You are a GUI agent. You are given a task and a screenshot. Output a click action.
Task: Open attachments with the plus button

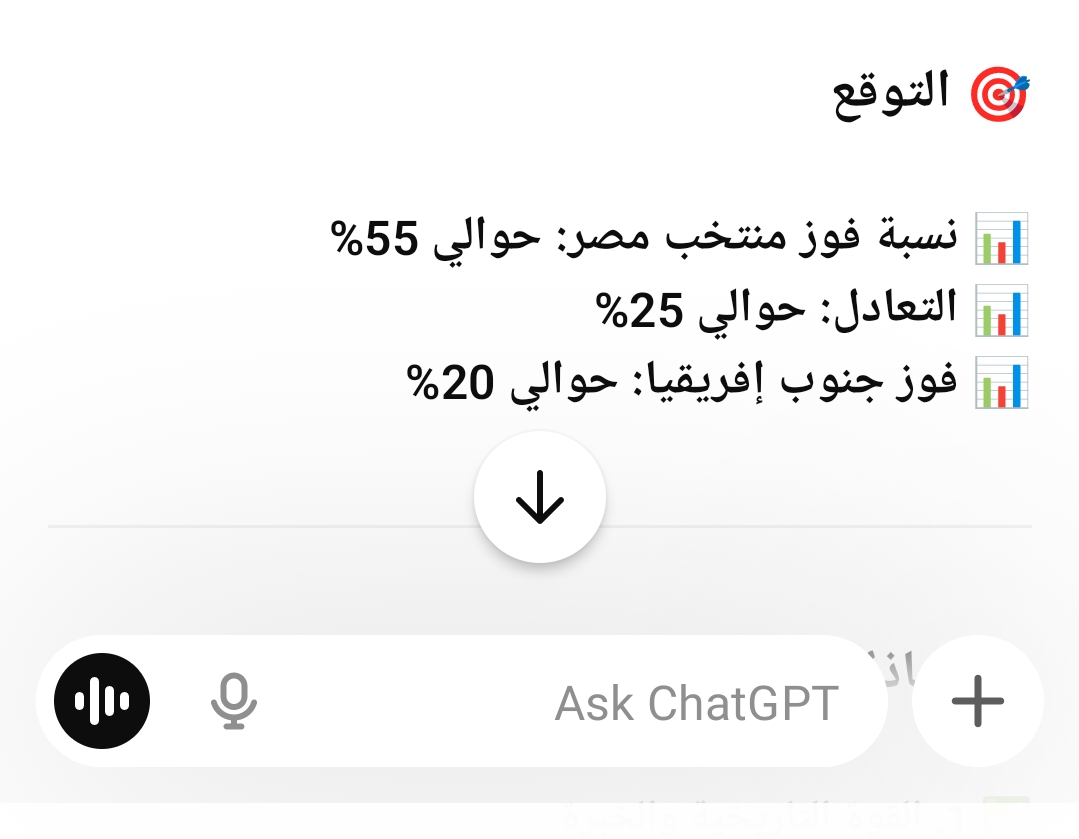click(977, 701)
